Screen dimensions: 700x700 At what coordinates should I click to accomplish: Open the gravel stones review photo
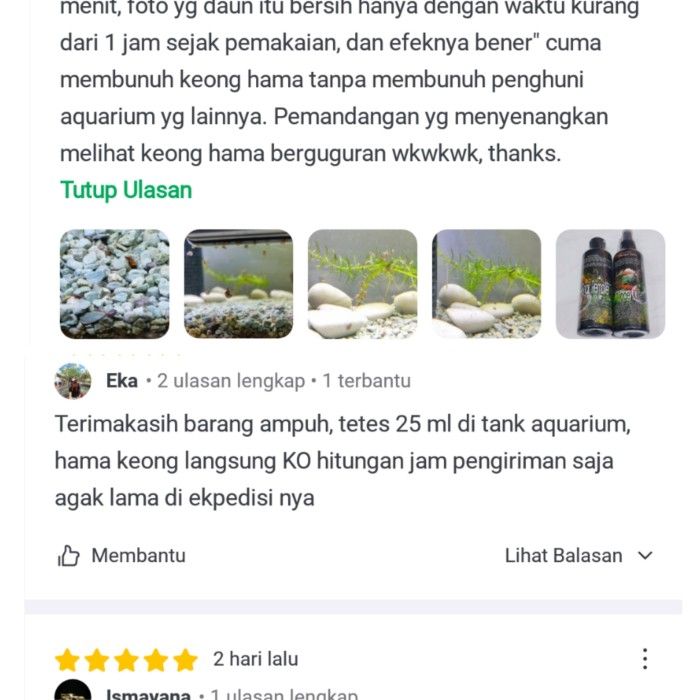[114, 284]
